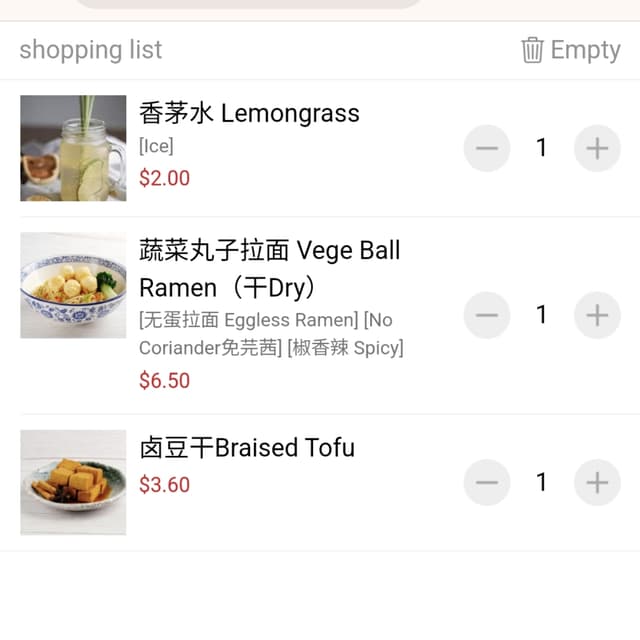Increase Lemongrass quantity
640x640 pixels.
[x=597, y=149]
